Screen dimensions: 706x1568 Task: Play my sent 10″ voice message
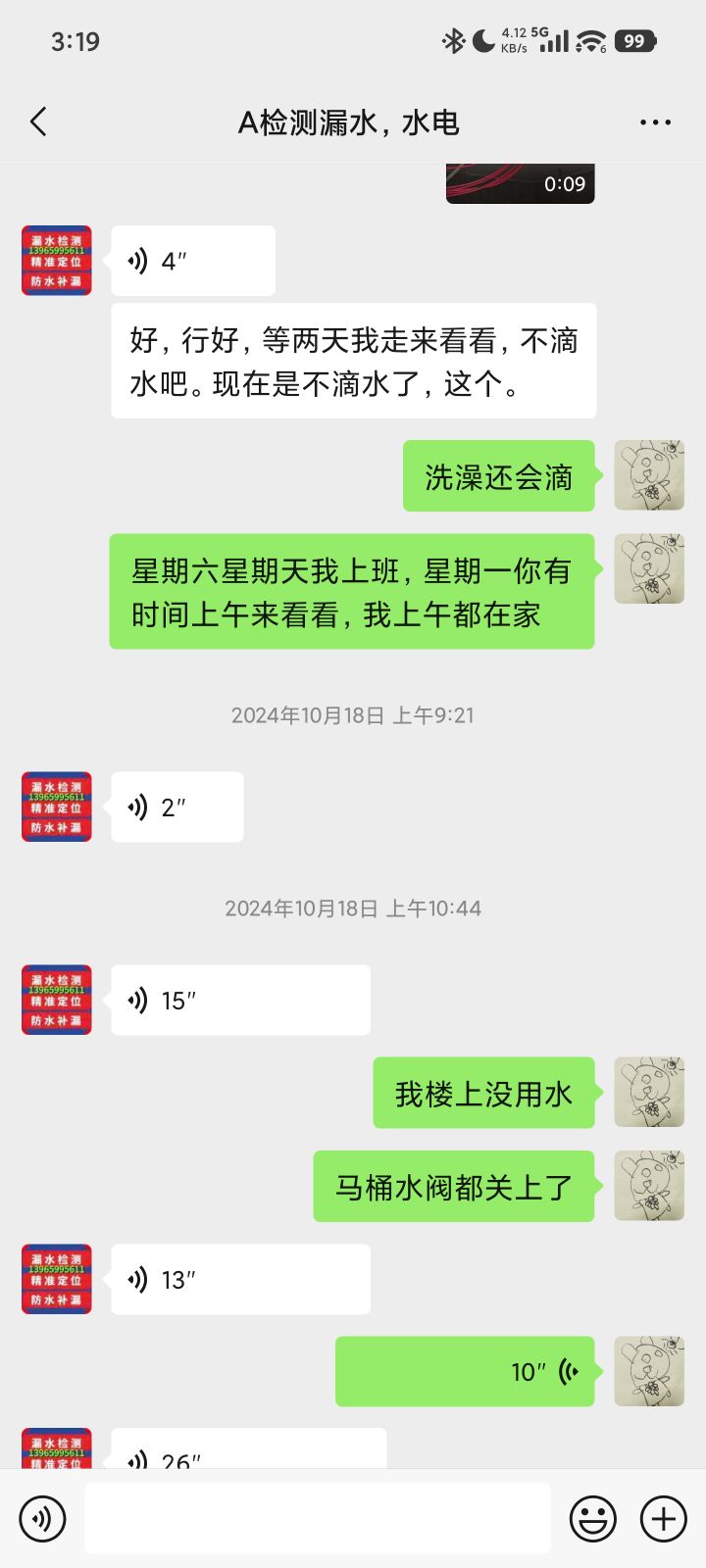click(465, 1371)
